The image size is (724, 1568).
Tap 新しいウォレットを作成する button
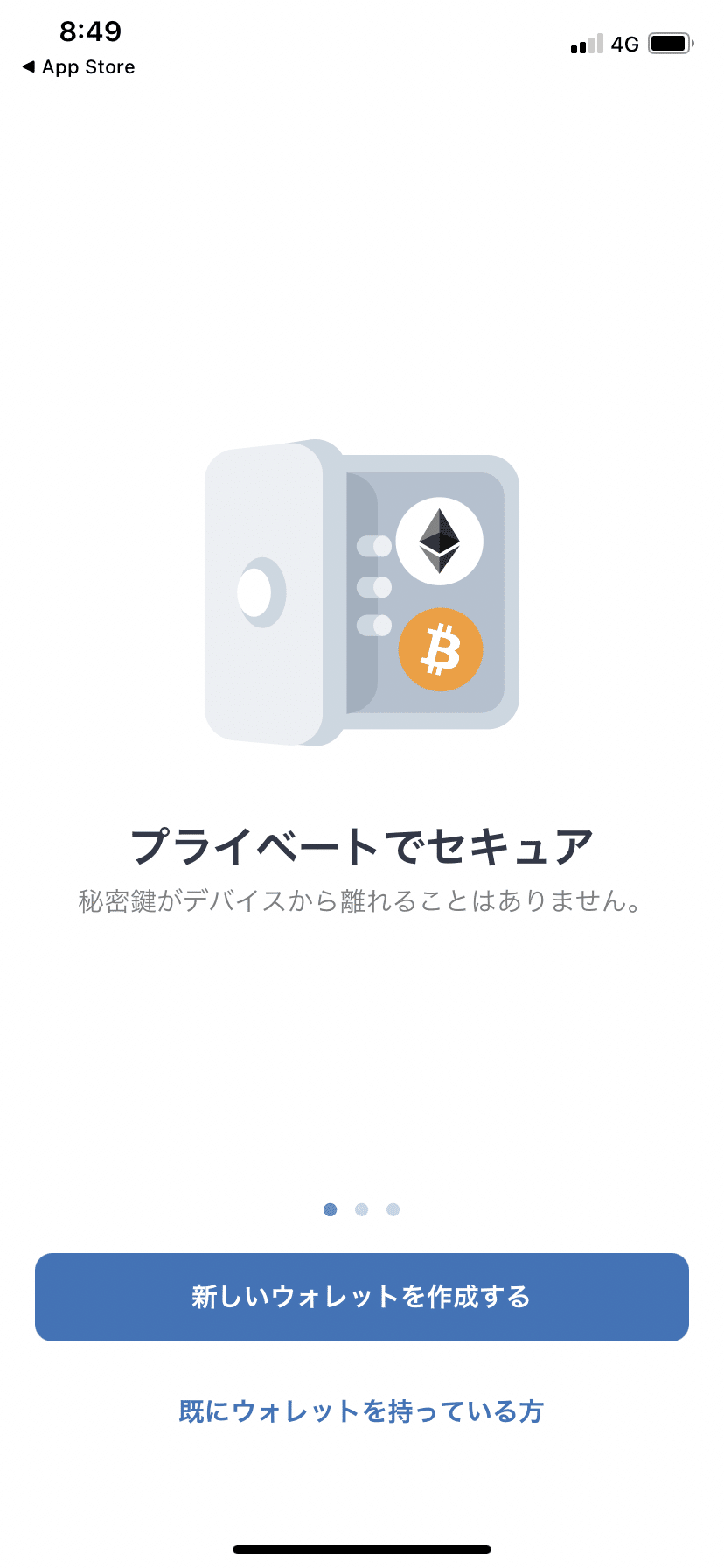coord(362,1297)
